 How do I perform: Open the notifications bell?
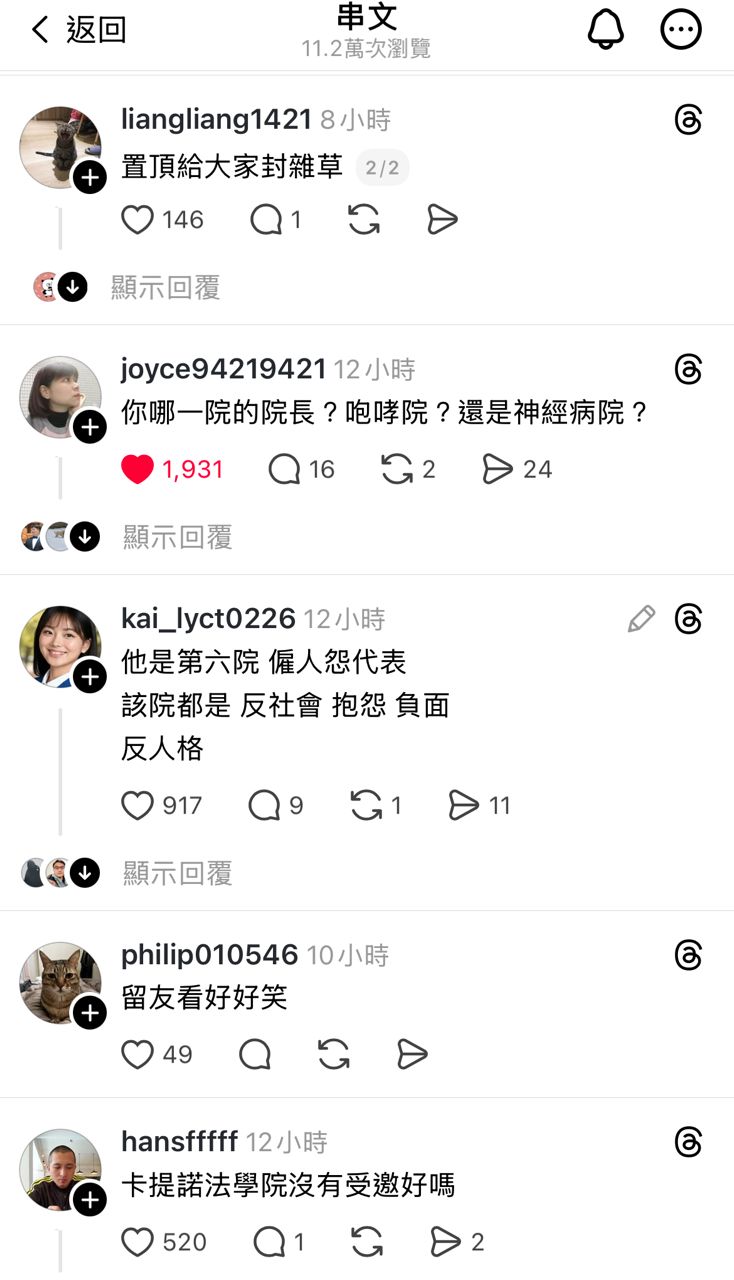click(x=605, y=30)
